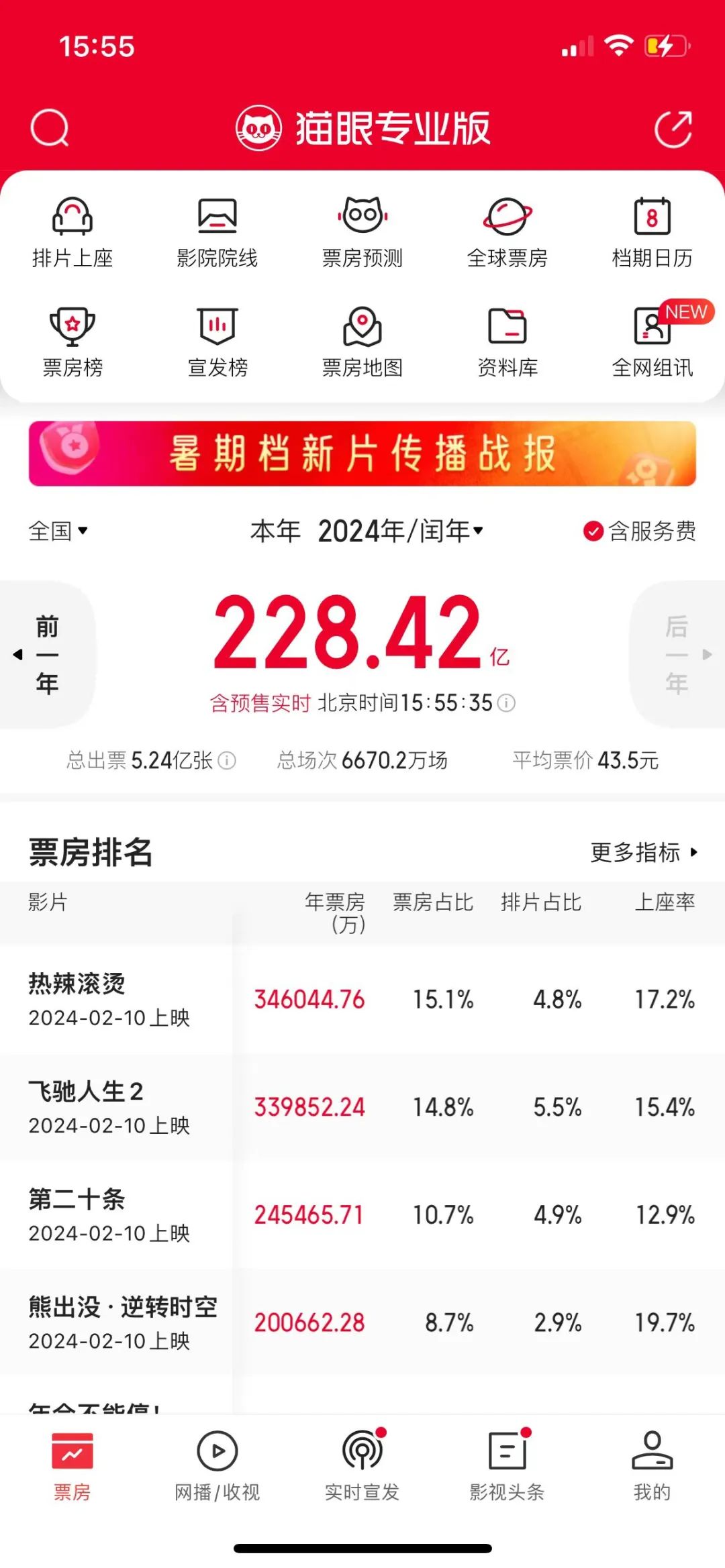Open 票房榜 rankings
Viewport: 725px width, 1568px height.
tap(72, 342)
